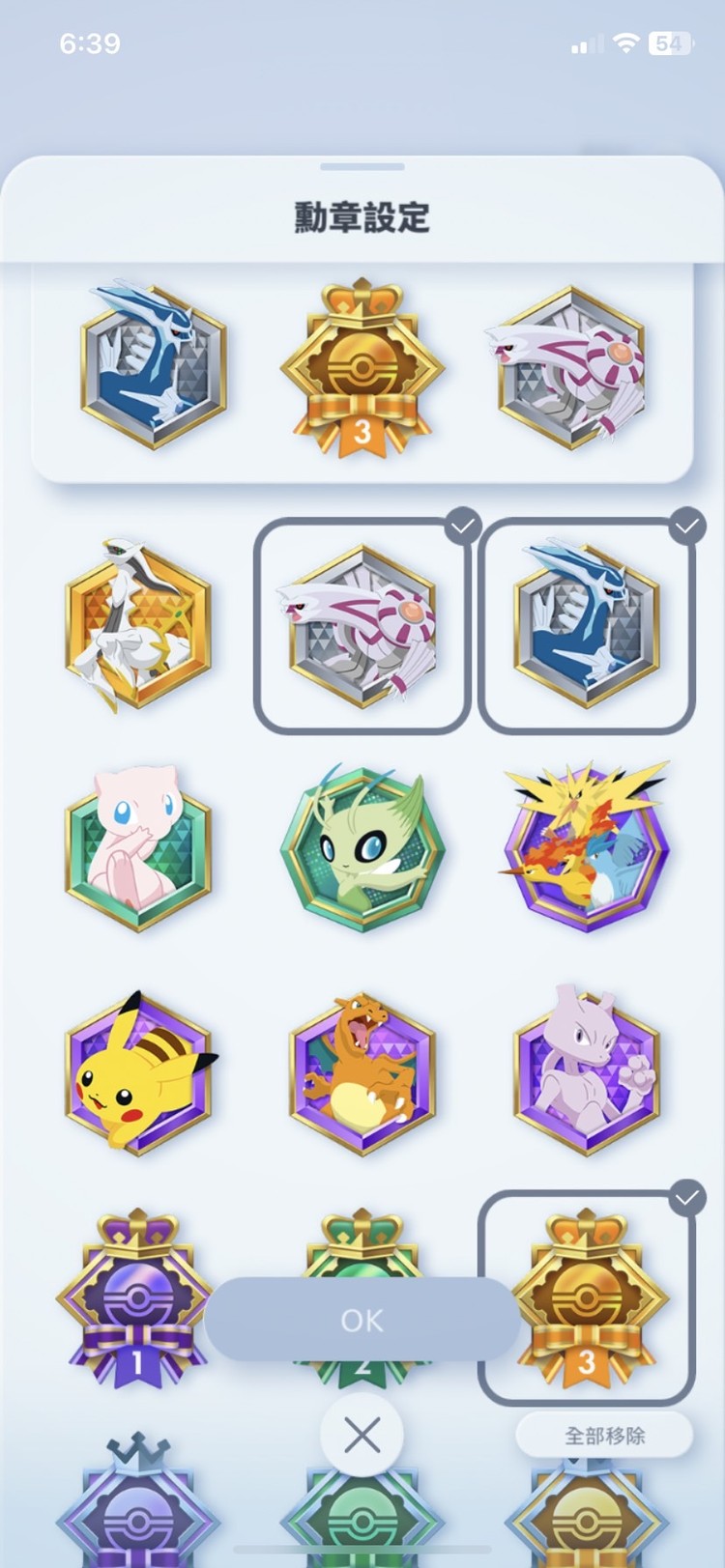
Task: Deselect the checked Dialga badge
Action: (586, 626)
